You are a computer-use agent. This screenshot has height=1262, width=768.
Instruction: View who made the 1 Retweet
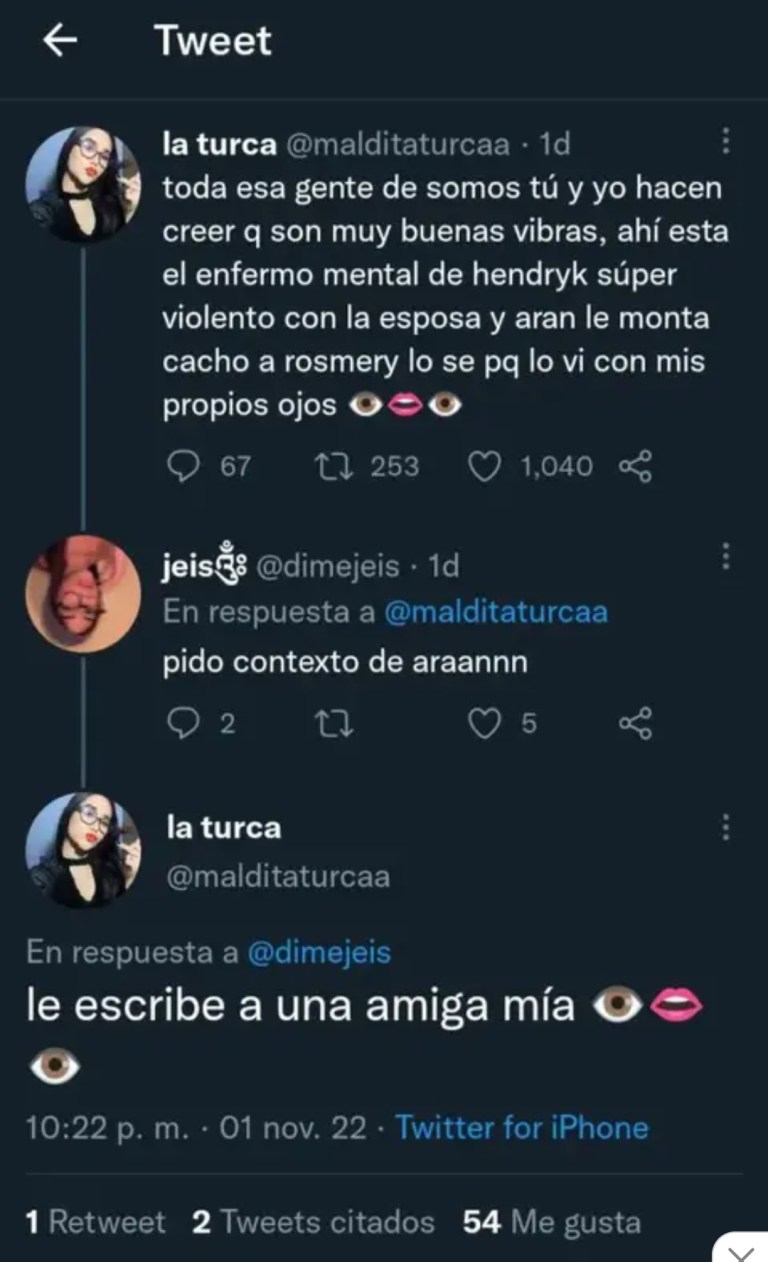96,1222
